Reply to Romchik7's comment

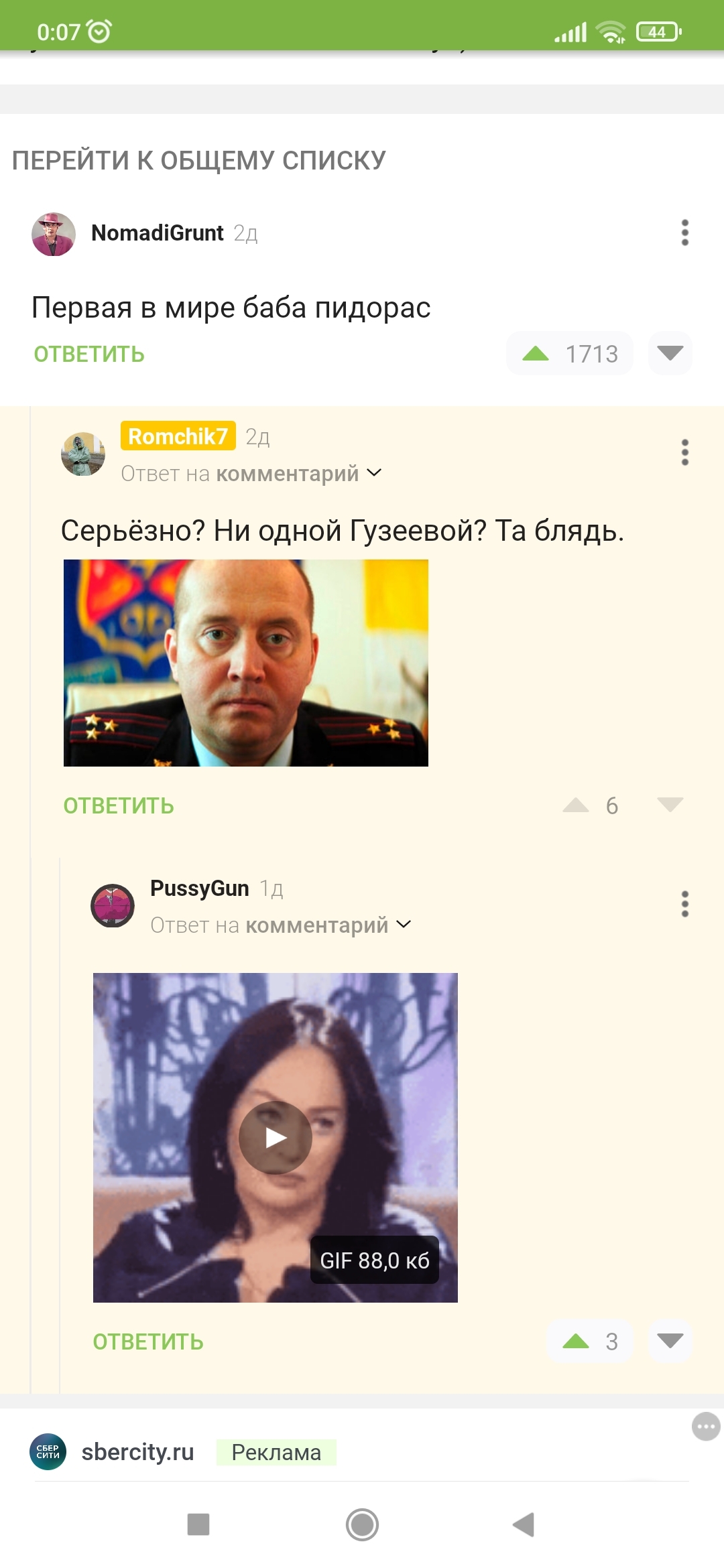tap(119, 805)
